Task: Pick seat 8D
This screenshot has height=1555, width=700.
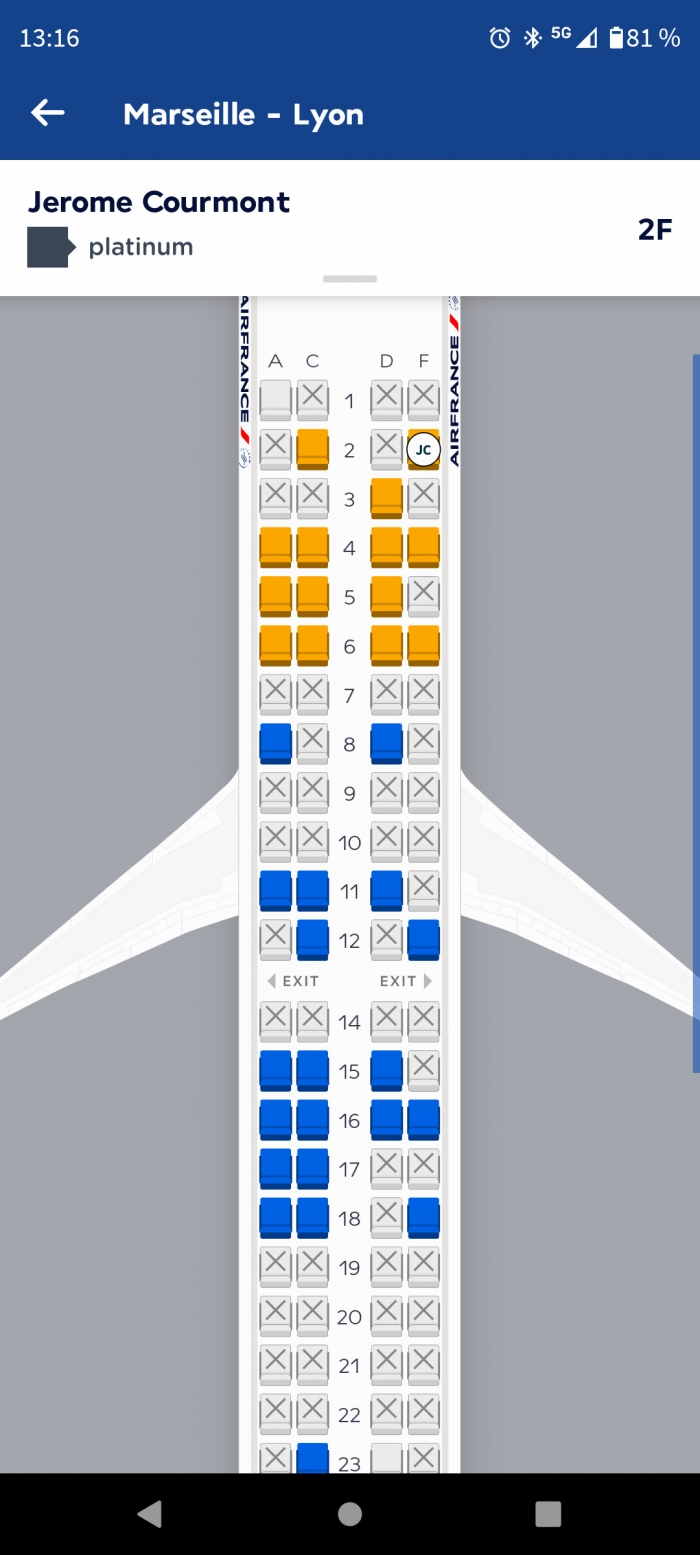Action: 386,743
